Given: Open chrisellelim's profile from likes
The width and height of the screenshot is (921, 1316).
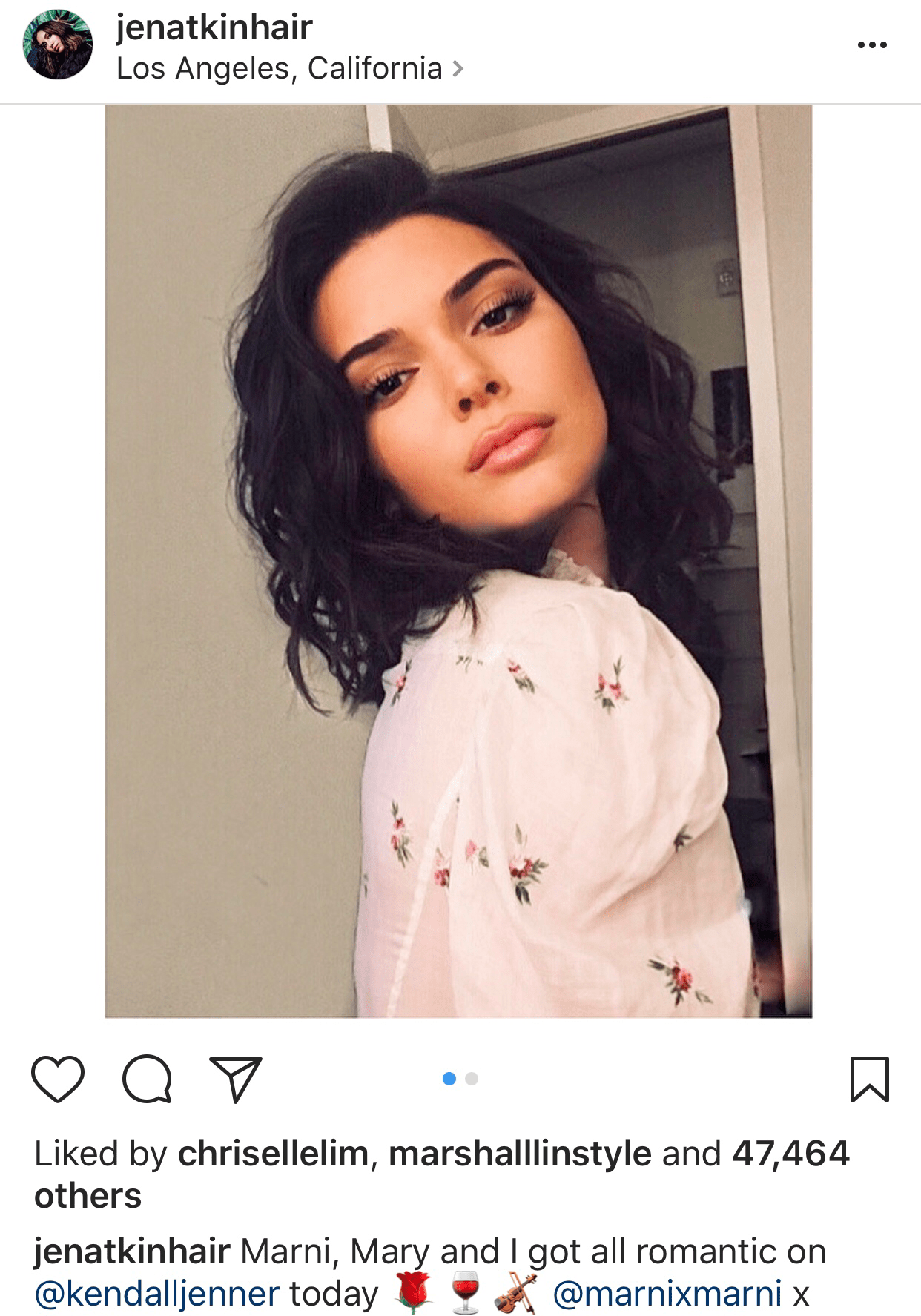Looking at the screenshot, I should 273,1154.
